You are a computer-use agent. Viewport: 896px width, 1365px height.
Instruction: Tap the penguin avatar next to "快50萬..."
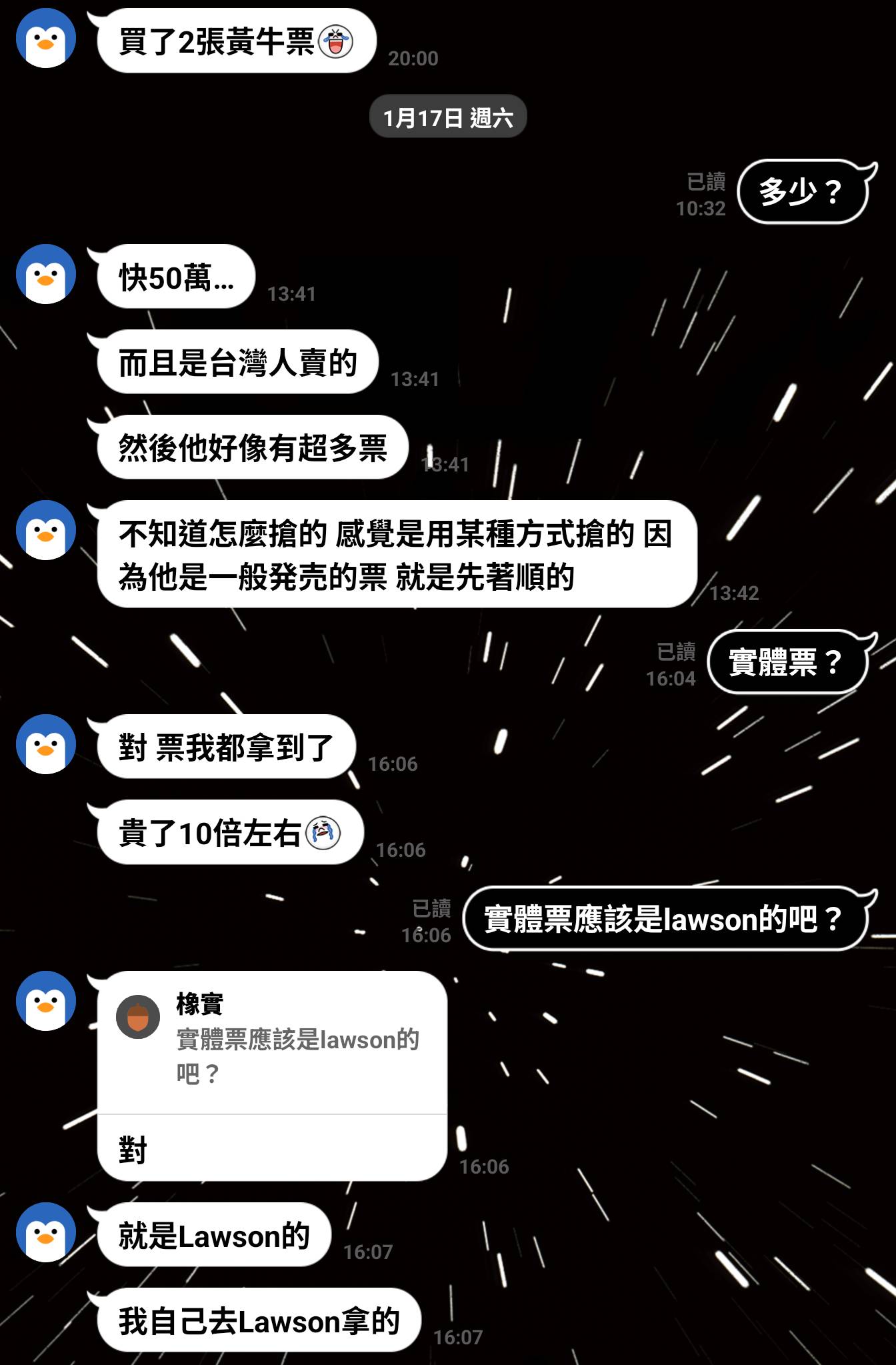(x=45, y=274)
